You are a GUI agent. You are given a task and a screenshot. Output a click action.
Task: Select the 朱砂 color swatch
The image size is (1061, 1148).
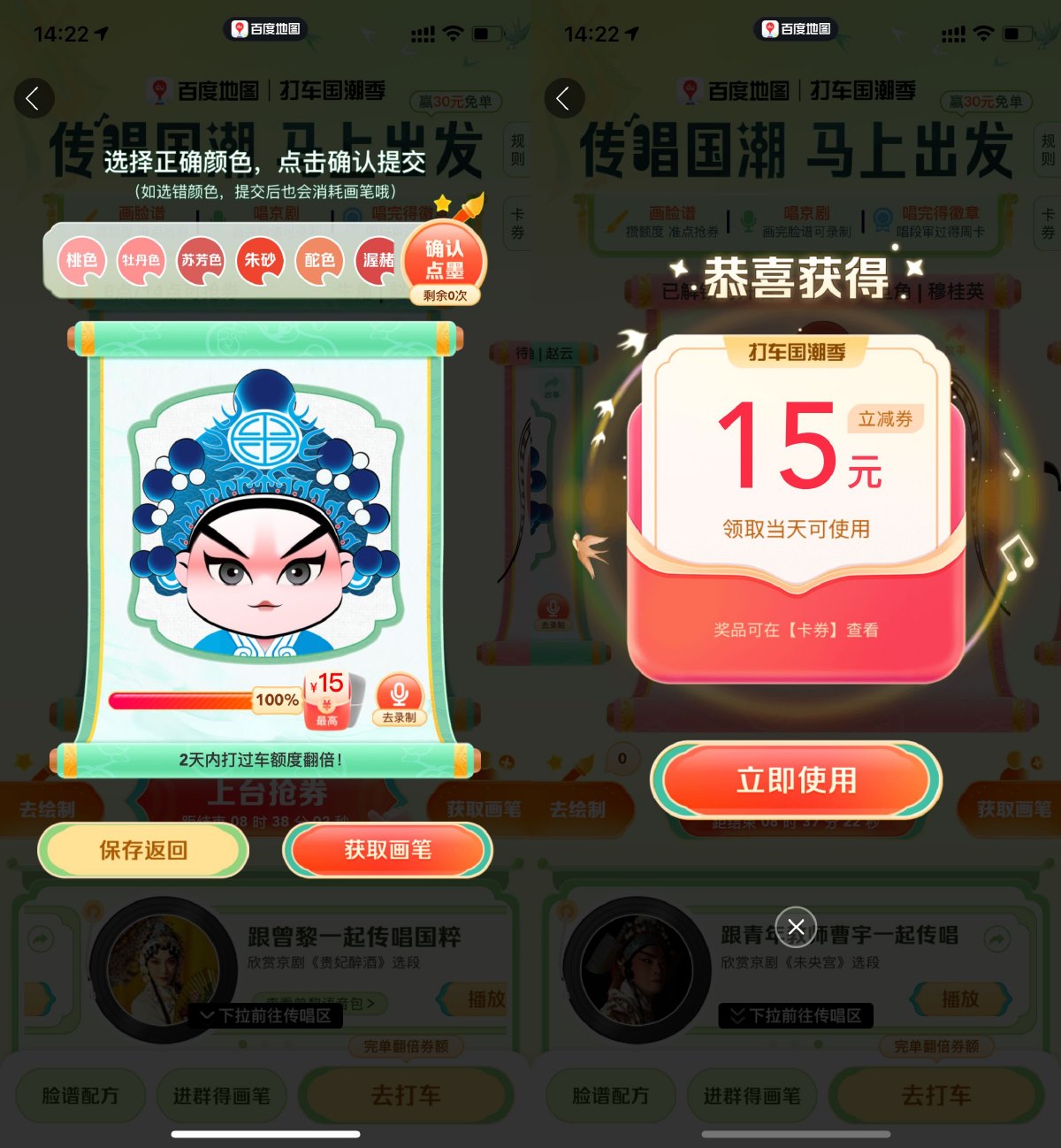[x=260, y=260]
